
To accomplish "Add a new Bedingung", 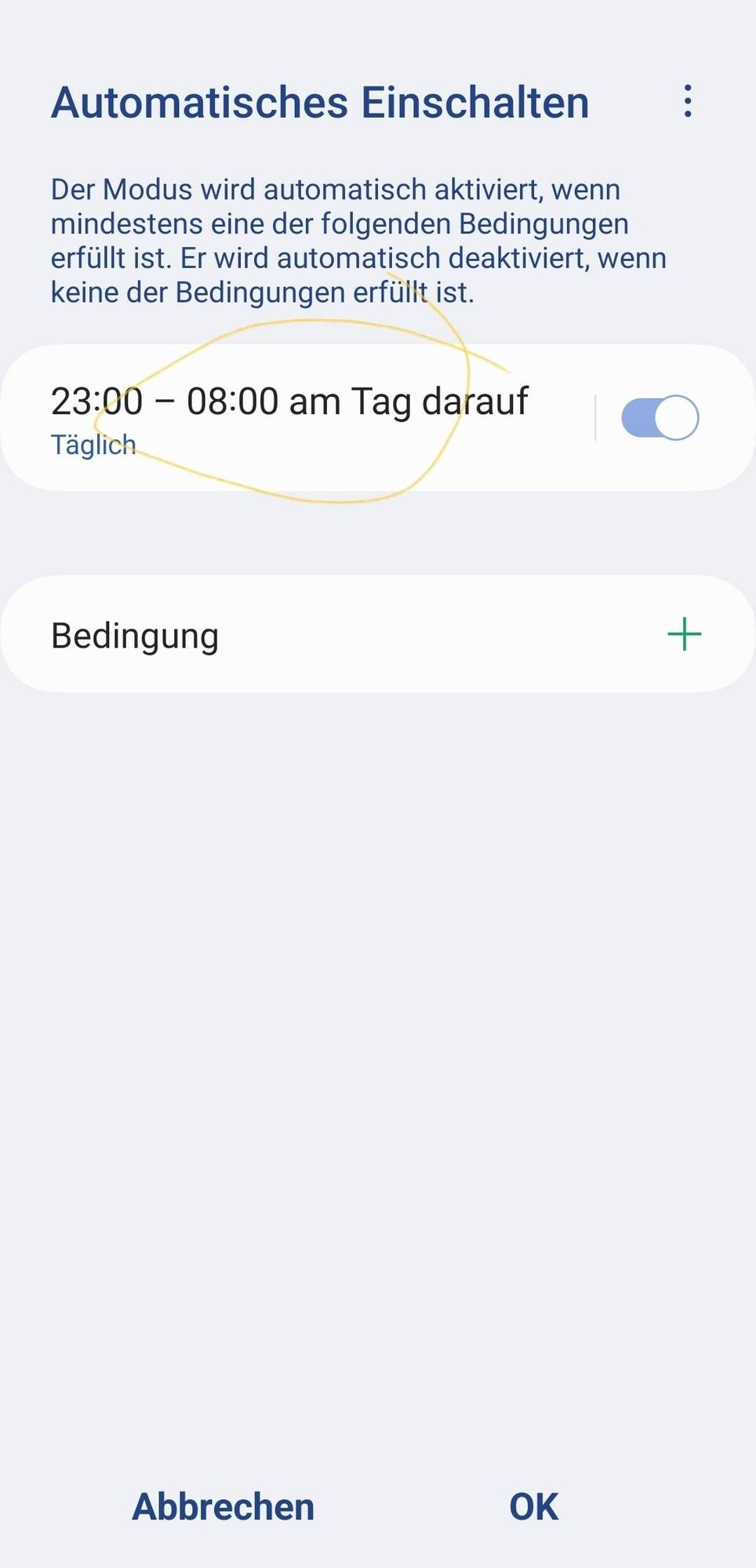I will point(684,634).
